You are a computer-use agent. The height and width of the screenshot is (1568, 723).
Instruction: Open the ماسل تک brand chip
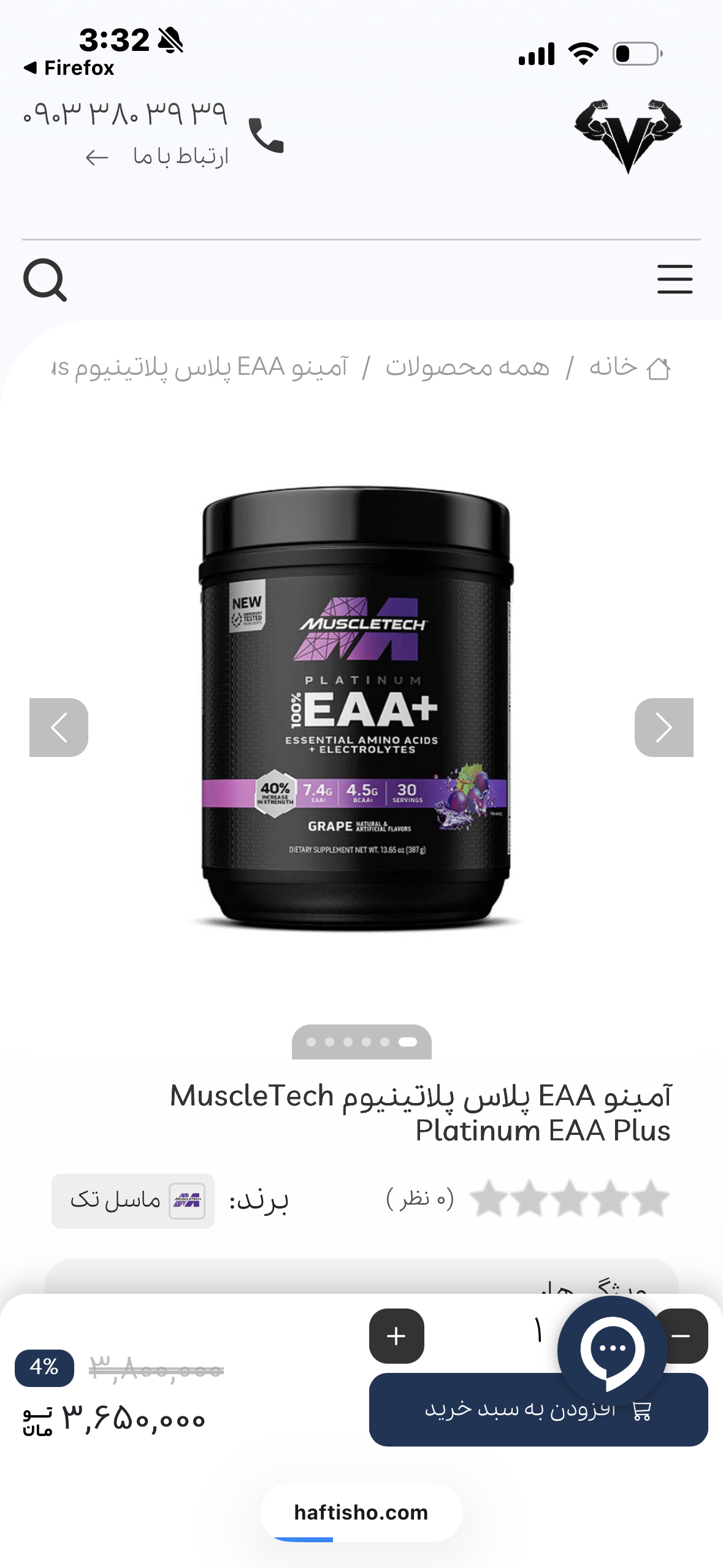133,1201
